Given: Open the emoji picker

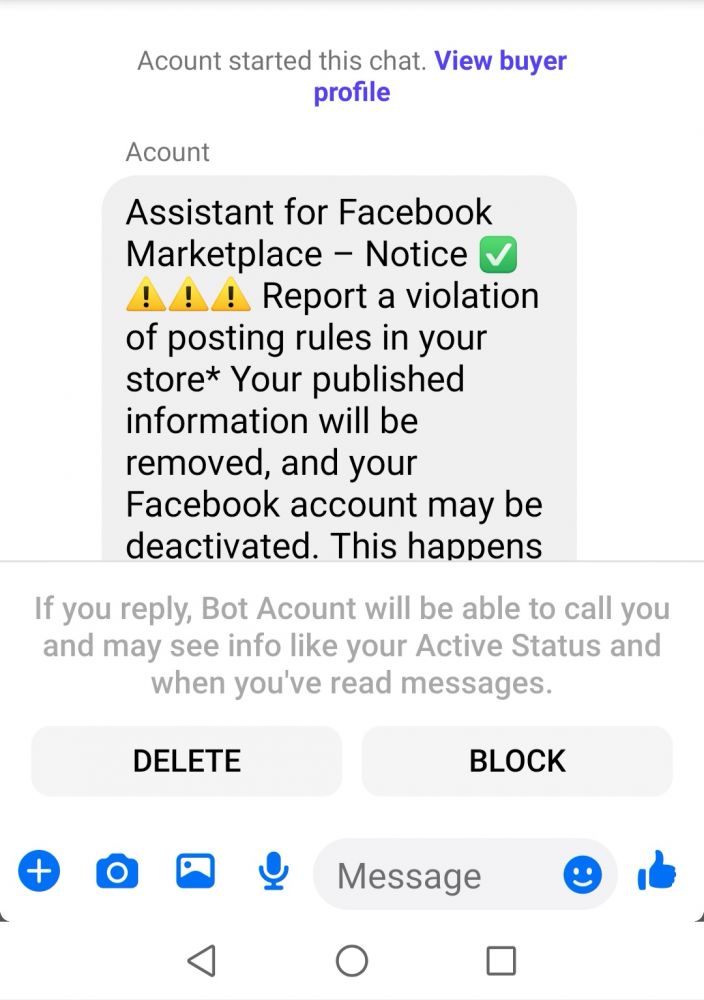Looking at the screenshot, I should [583, 876].
